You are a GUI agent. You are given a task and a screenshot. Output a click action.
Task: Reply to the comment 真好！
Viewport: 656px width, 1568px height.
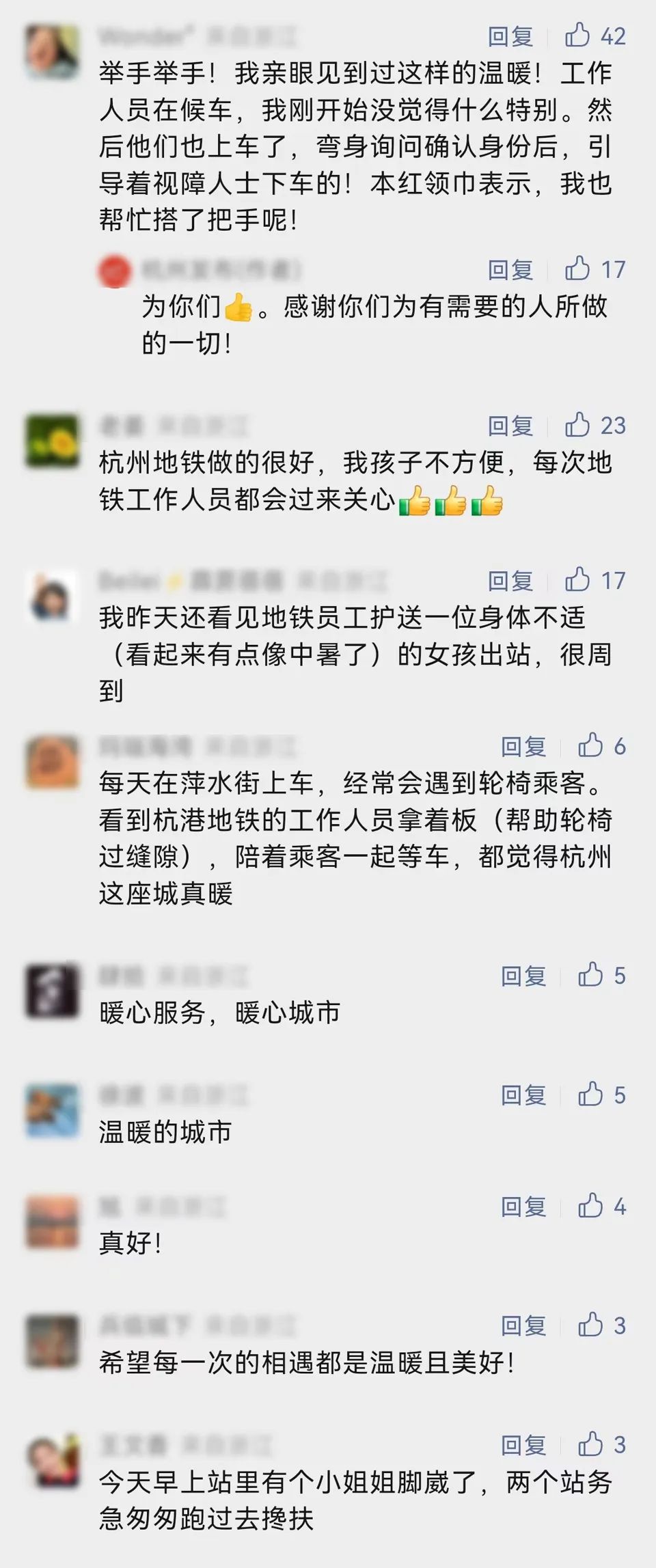pyautogui.click(x=523, y=1207)
